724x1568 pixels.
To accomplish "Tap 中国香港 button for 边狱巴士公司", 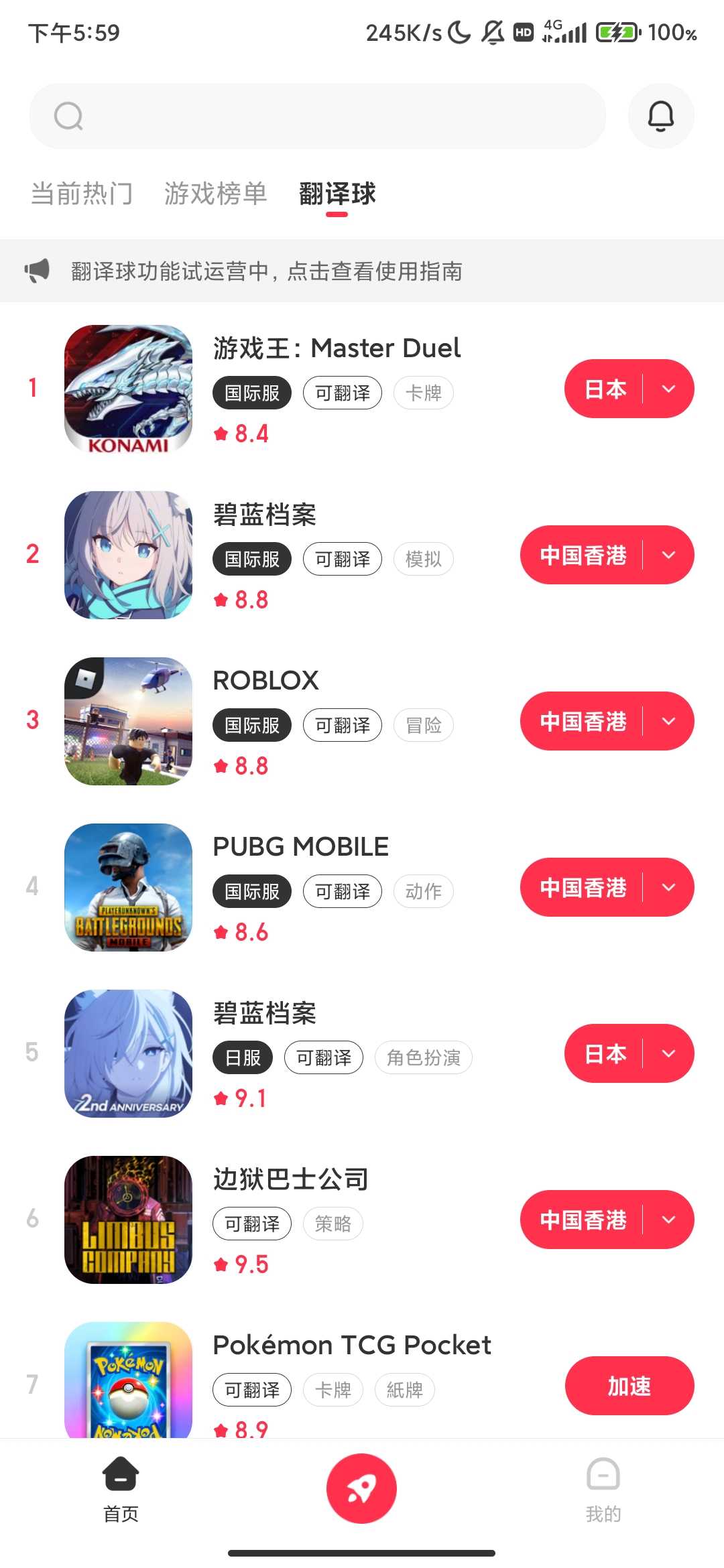I will [x=583, y=1220].
